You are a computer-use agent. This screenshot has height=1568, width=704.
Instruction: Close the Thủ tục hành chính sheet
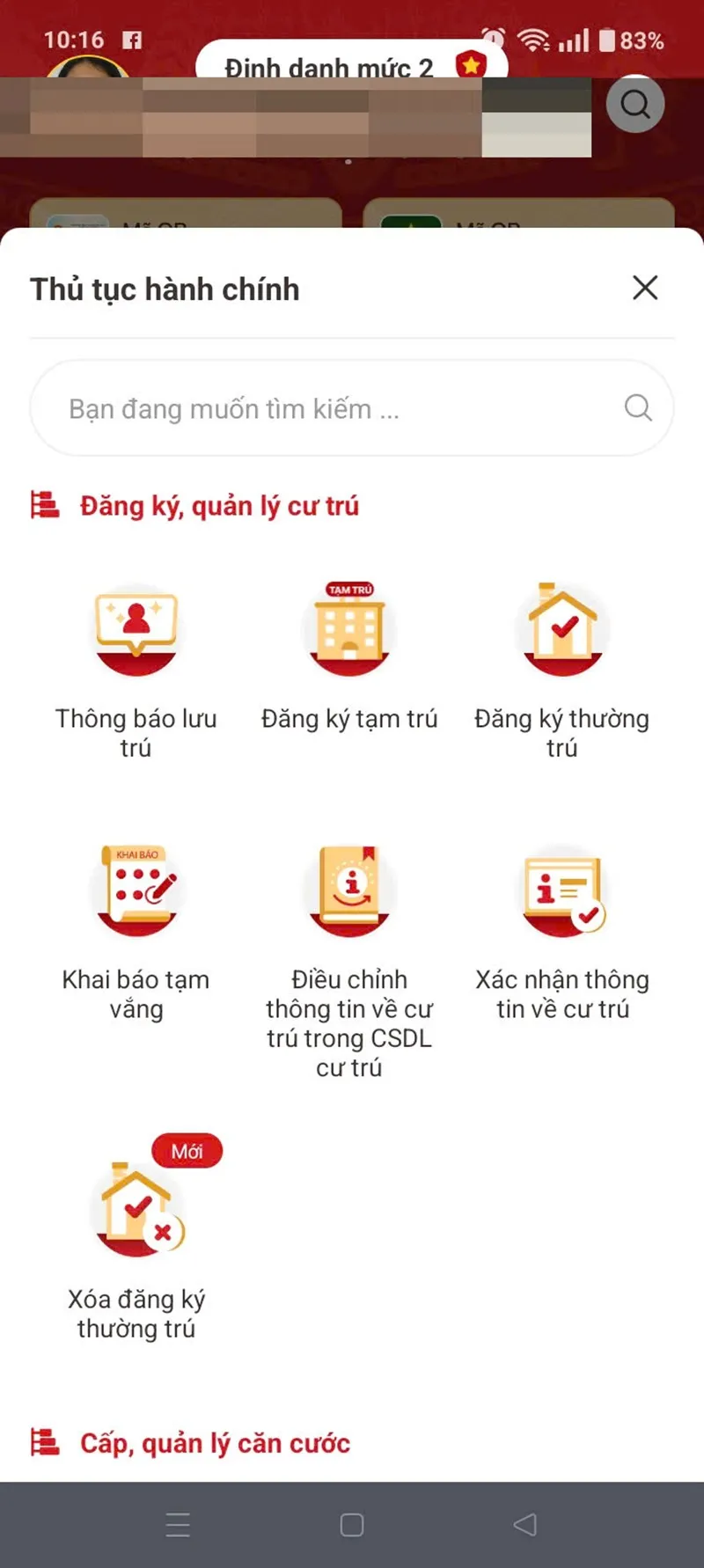point(645,288)
